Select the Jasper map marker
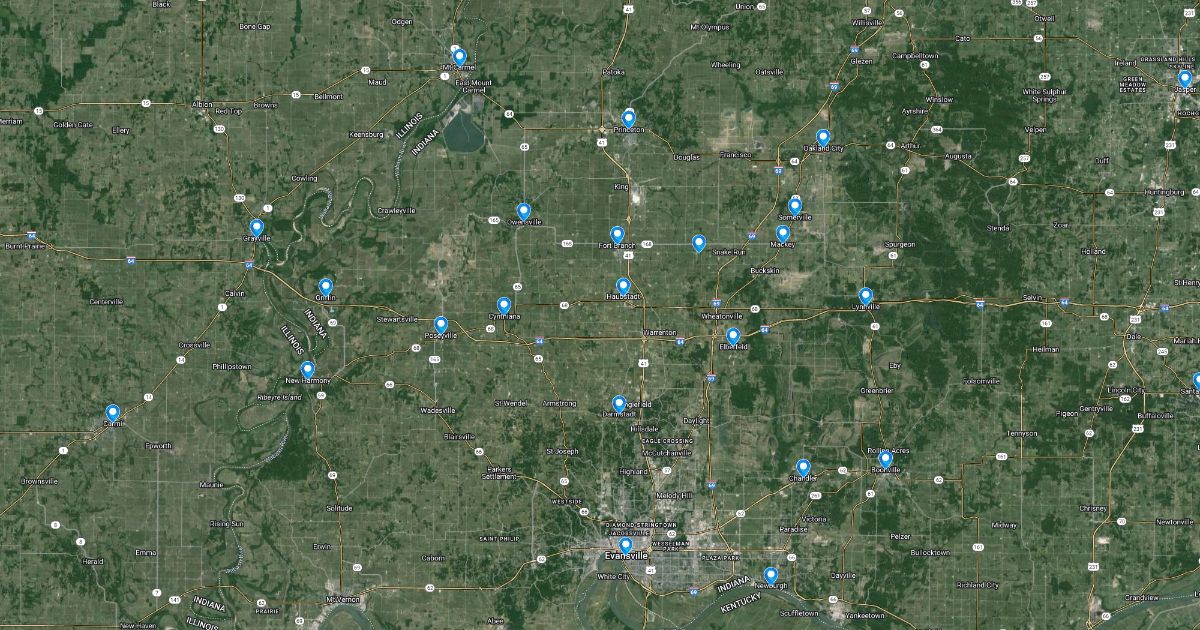The height and width of the screenshot is (630, 1200). coord(1185,78)
